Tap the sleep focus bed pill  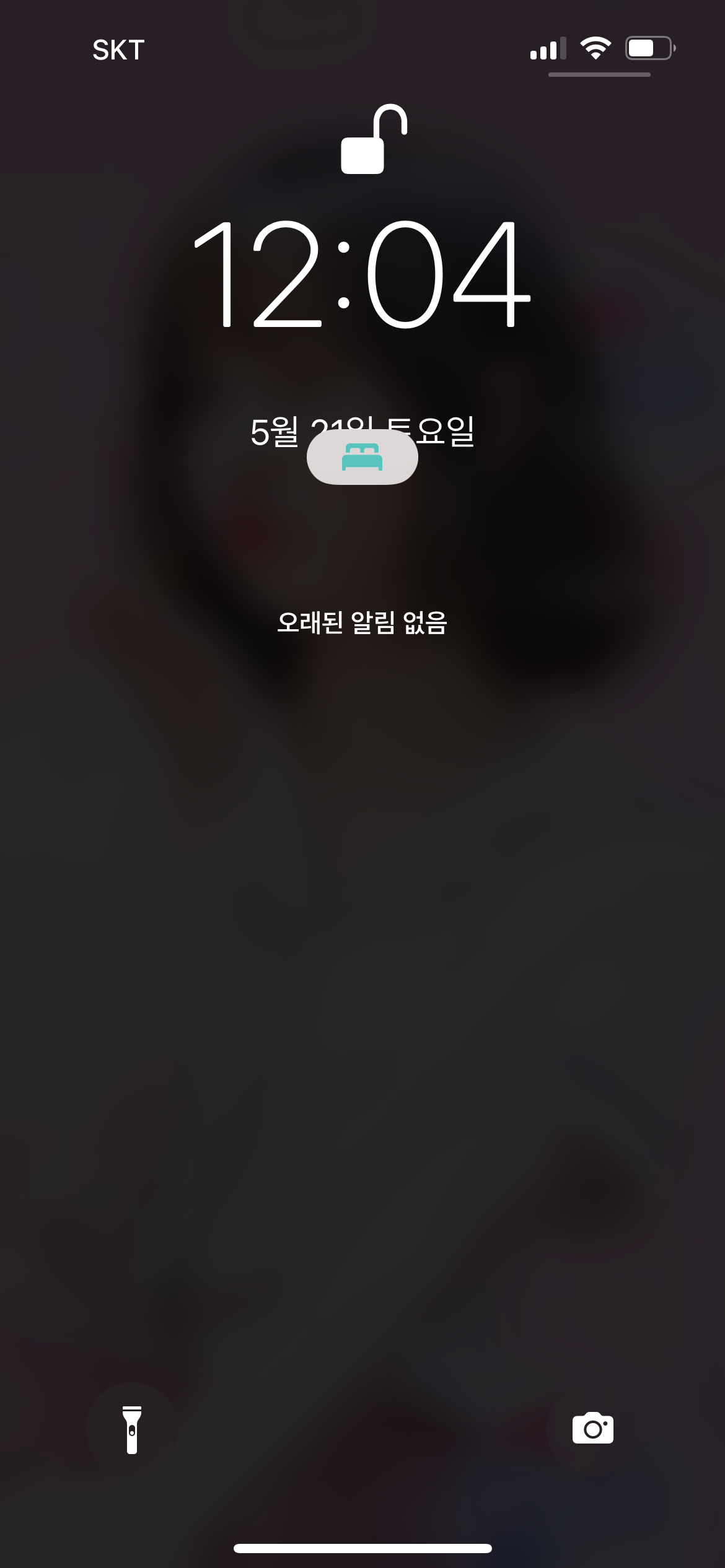pos(362,457)
